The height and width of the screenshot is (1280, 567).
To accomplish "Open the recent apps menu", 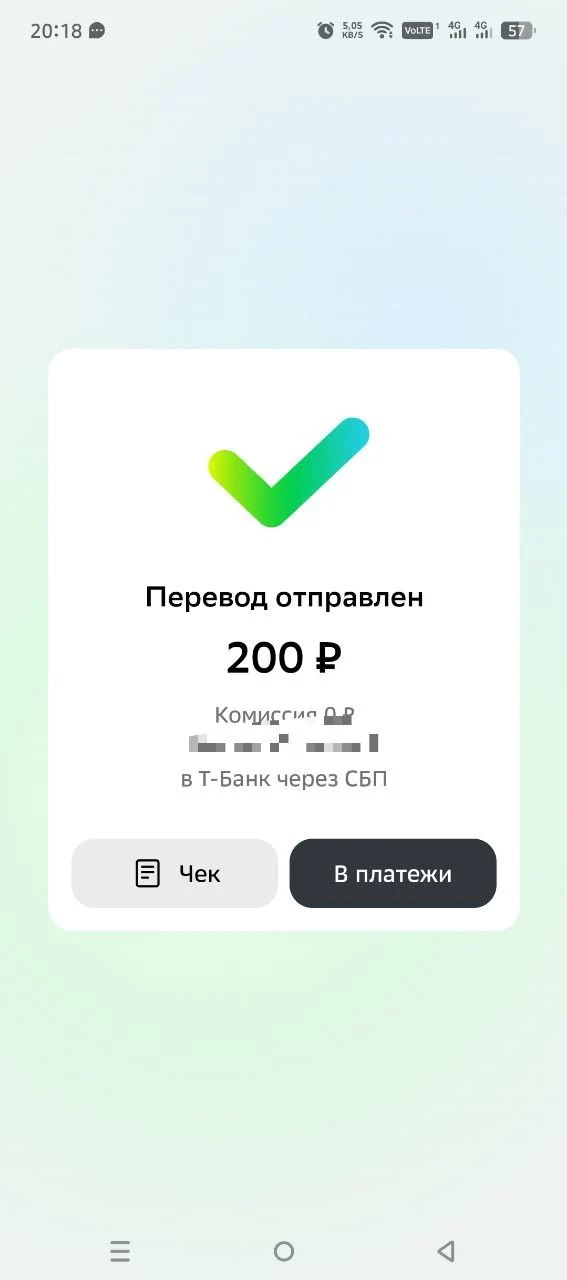I will point(120,1251).
